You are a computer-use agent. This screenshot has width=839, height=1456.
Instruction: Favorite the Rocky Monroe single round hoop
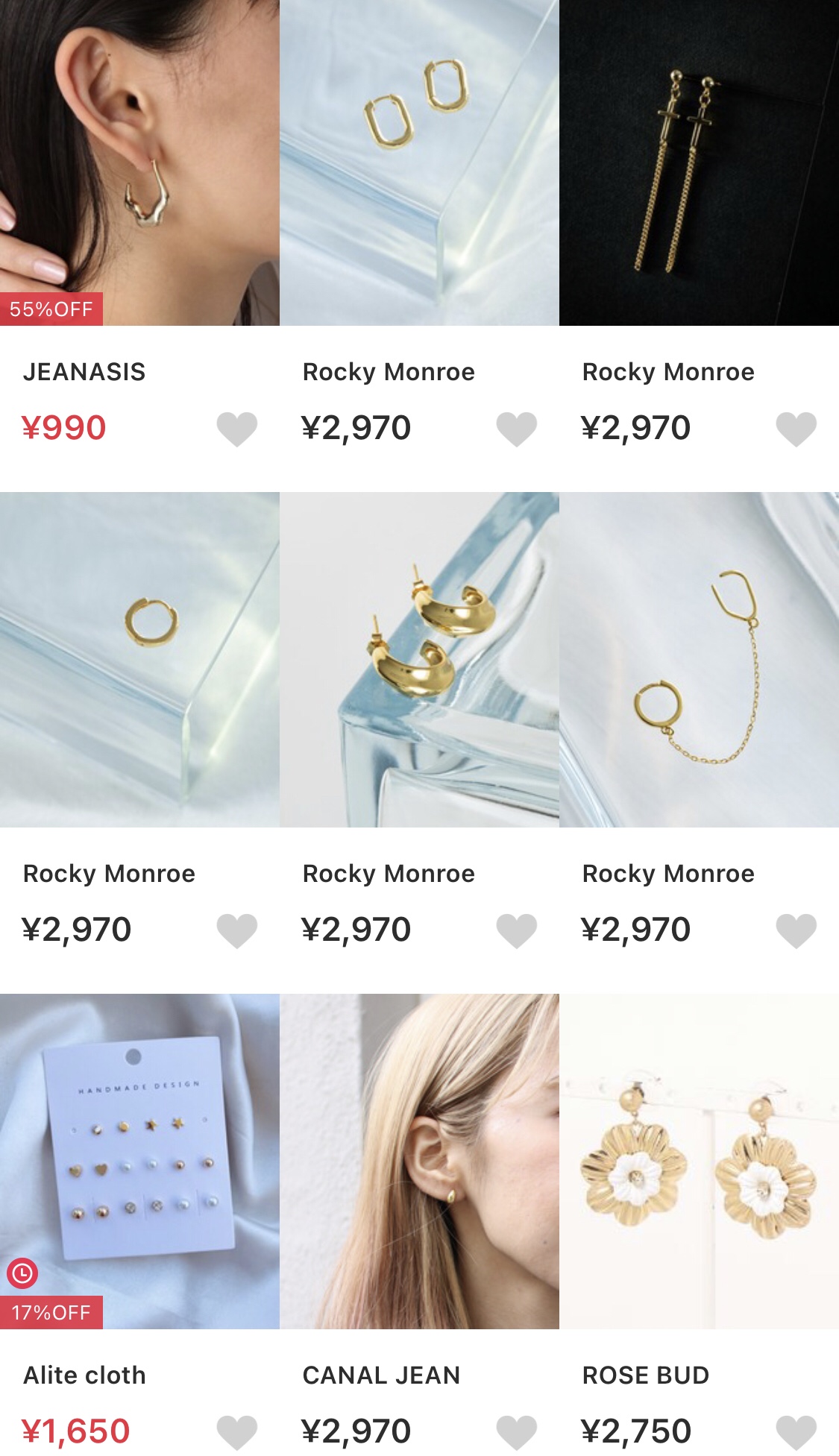pos(236,930)
